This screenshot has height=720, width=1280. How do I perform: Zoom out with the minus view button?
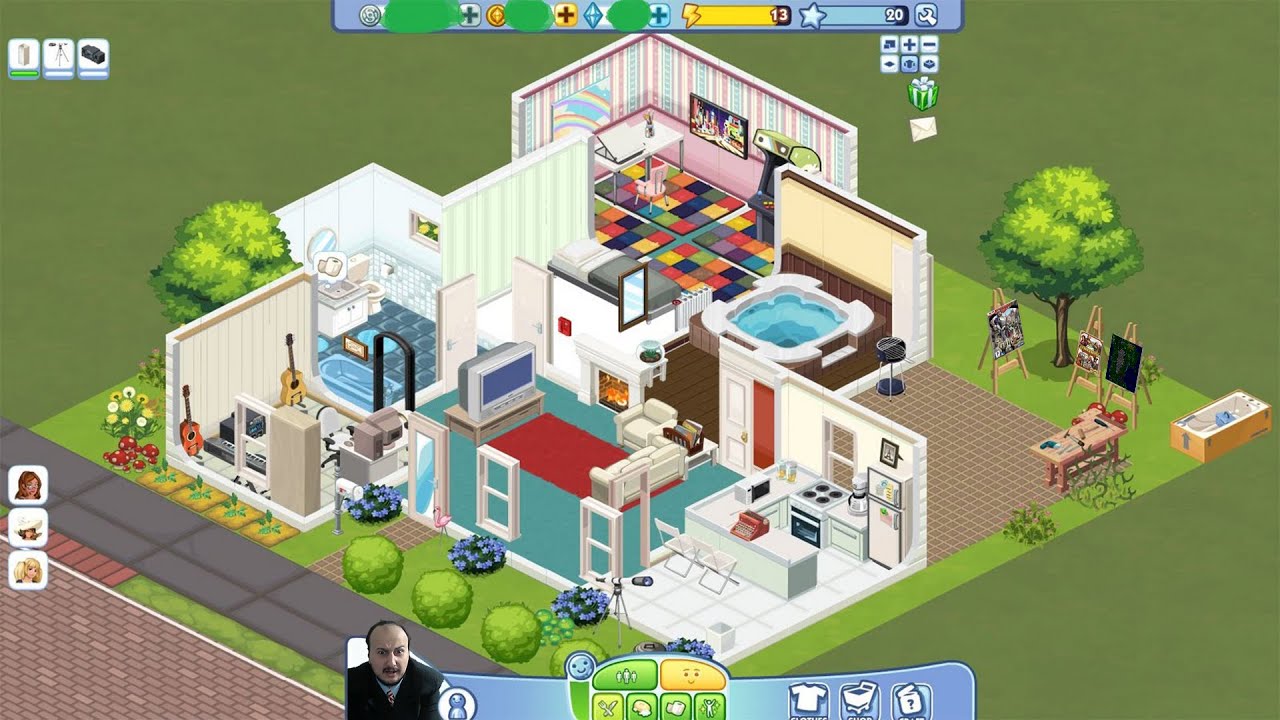pos(930,44)
